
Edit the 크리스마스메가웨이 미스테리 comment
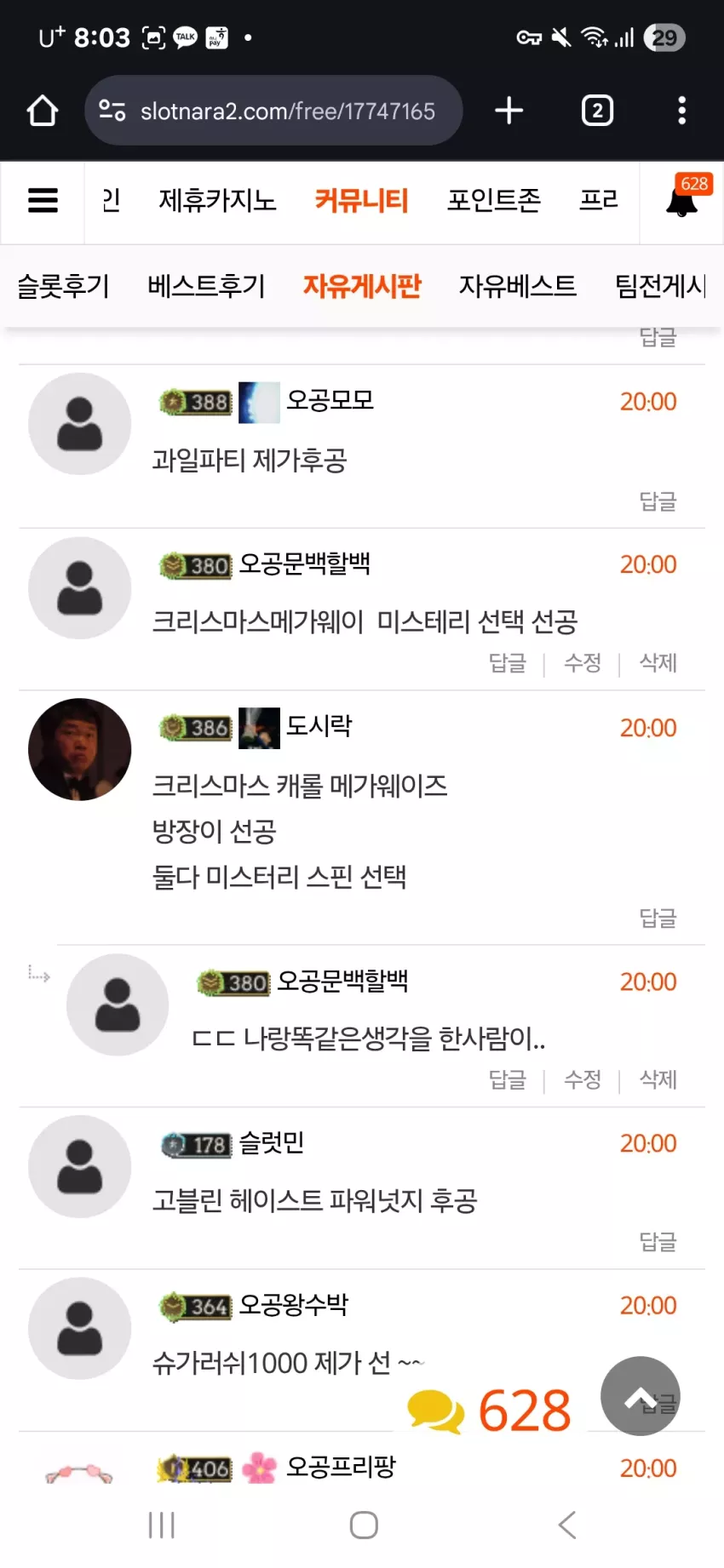coord(583,663)
